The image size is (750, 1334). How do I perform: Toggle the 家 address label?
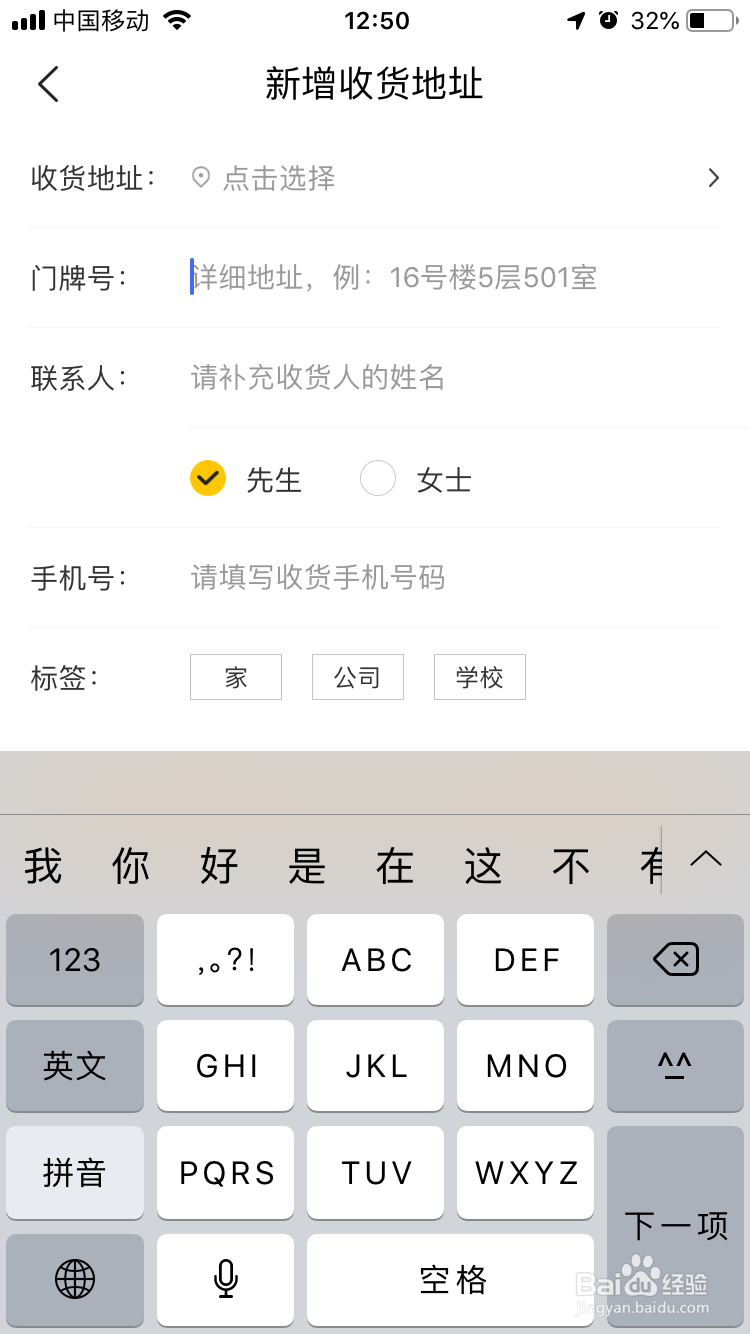236,677
